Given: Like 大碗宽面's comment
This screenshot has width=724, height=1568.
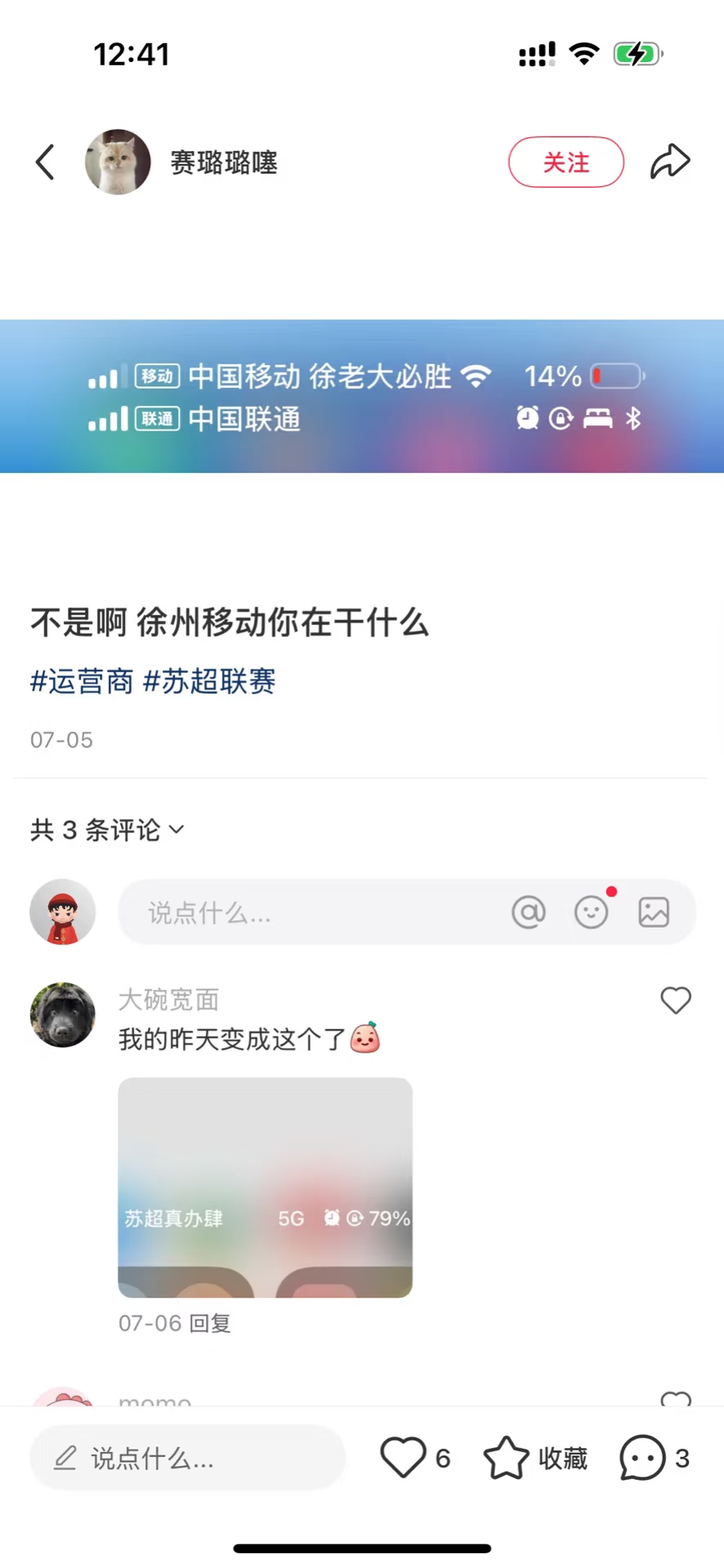Looking at the screenshot, I should point(676,1000).
